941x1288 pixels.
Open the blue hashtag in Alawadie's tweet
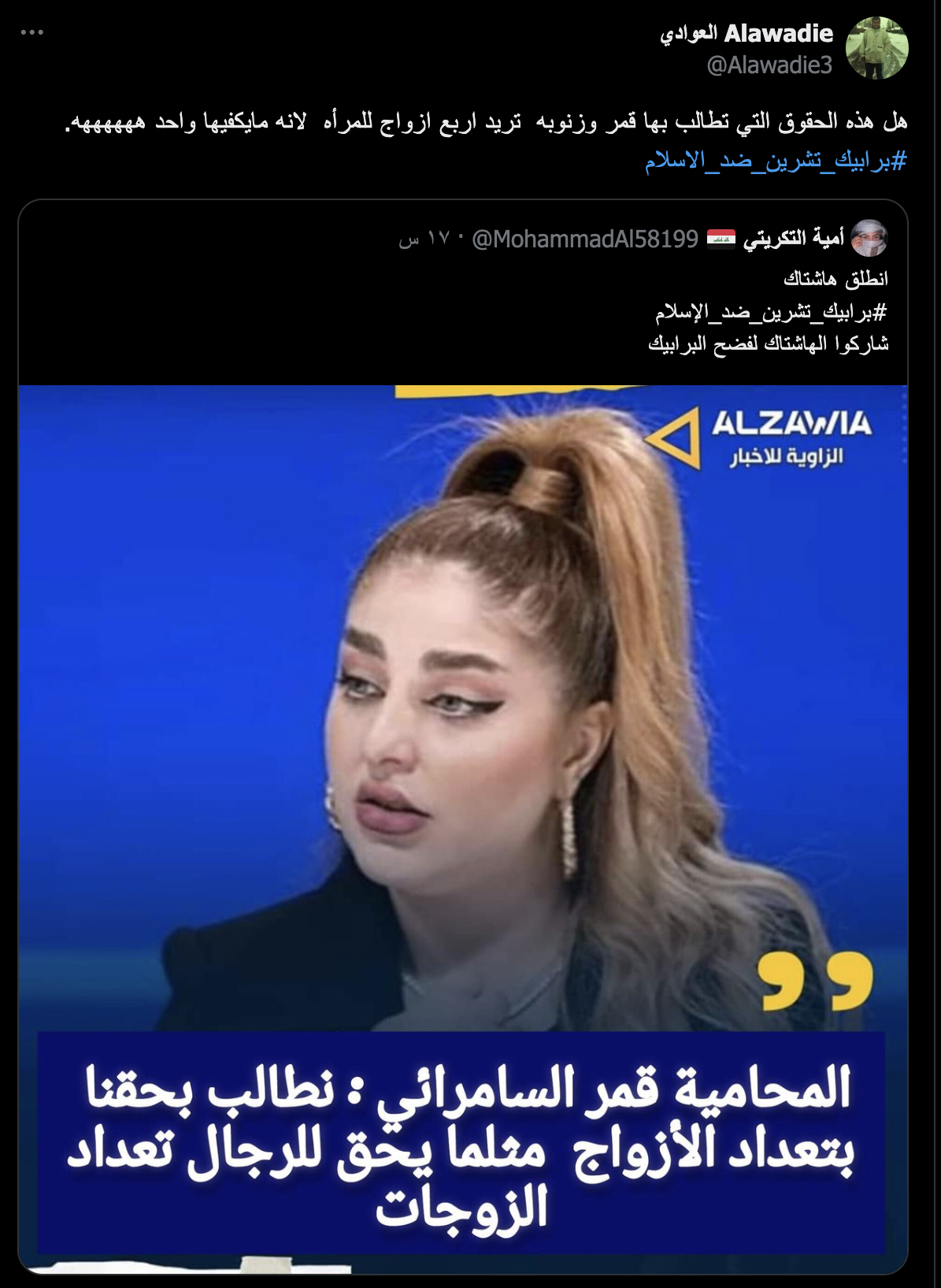(x=776, y=161)
